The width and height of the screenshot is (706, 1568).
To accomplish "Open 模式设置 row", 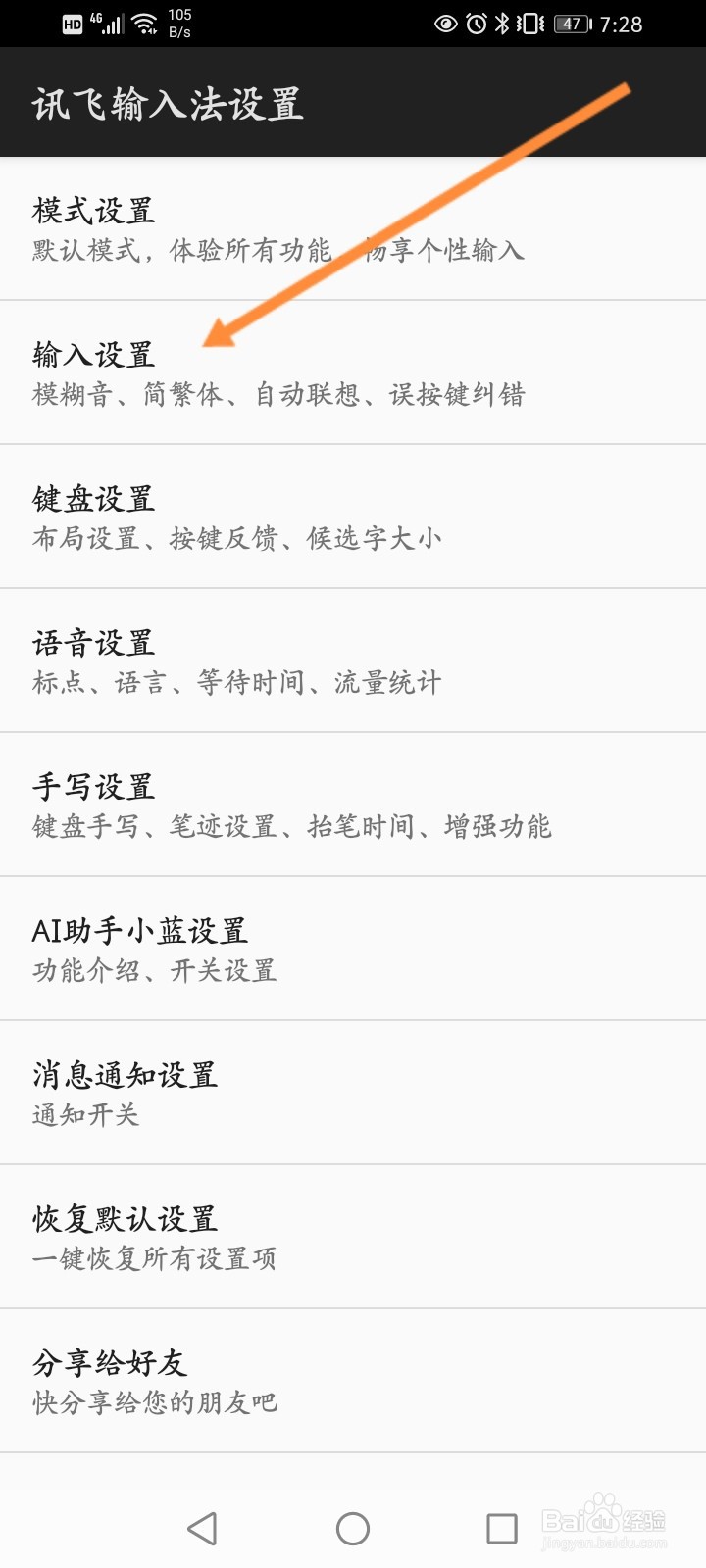I will tap(353, 228).
